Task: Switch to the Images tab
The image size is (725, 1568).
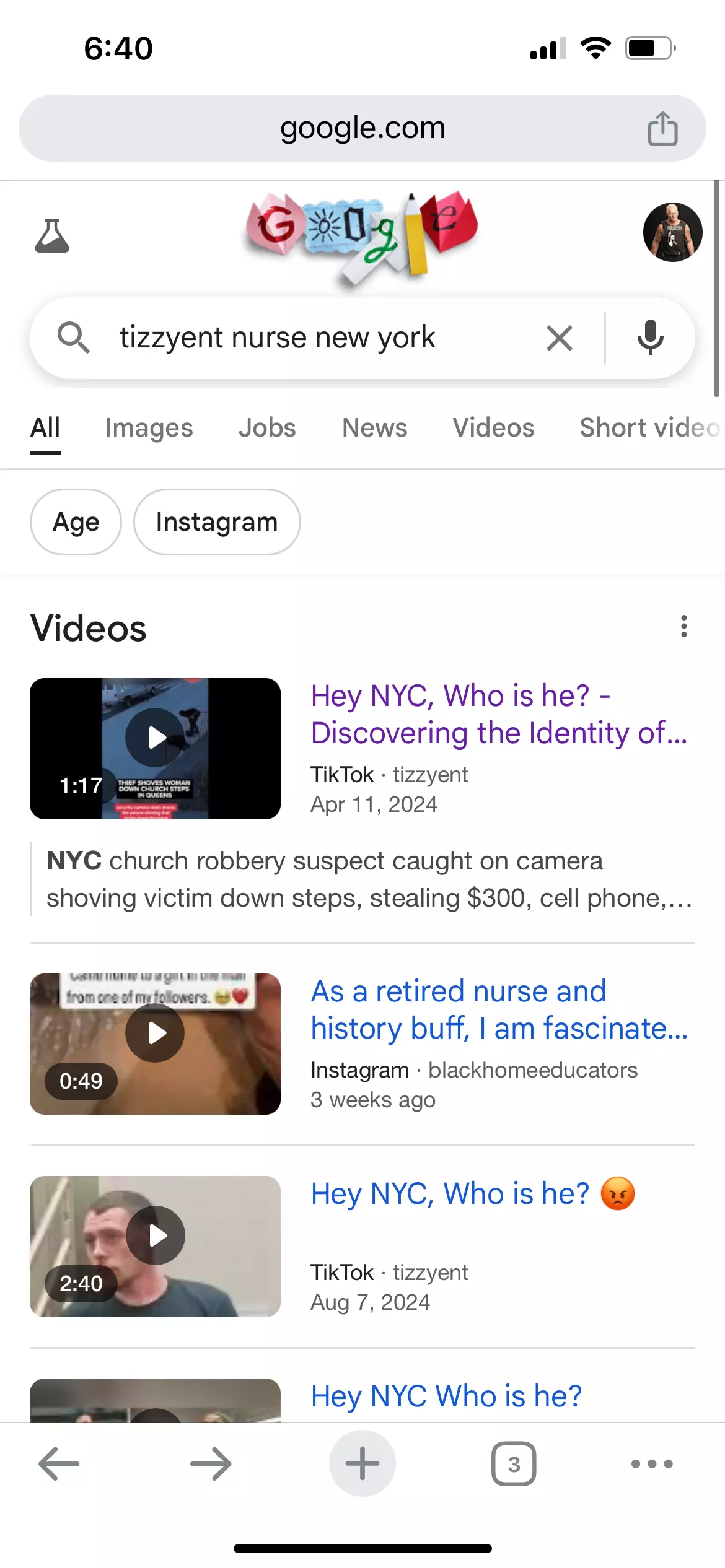Action: tap(149, 428)
